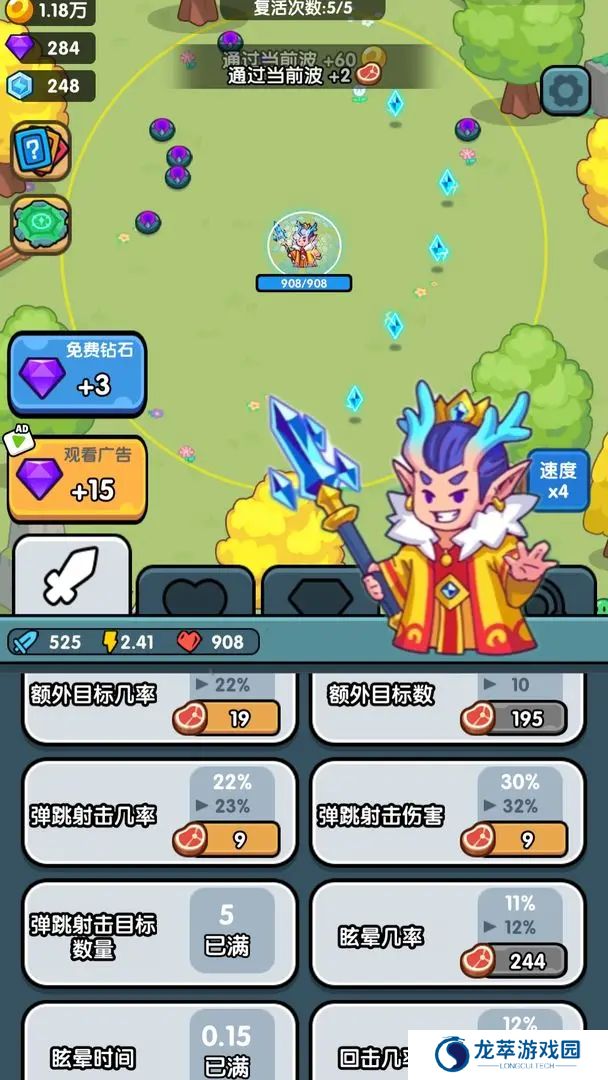Upgrade stun chance for 244

tap(514, 961)
